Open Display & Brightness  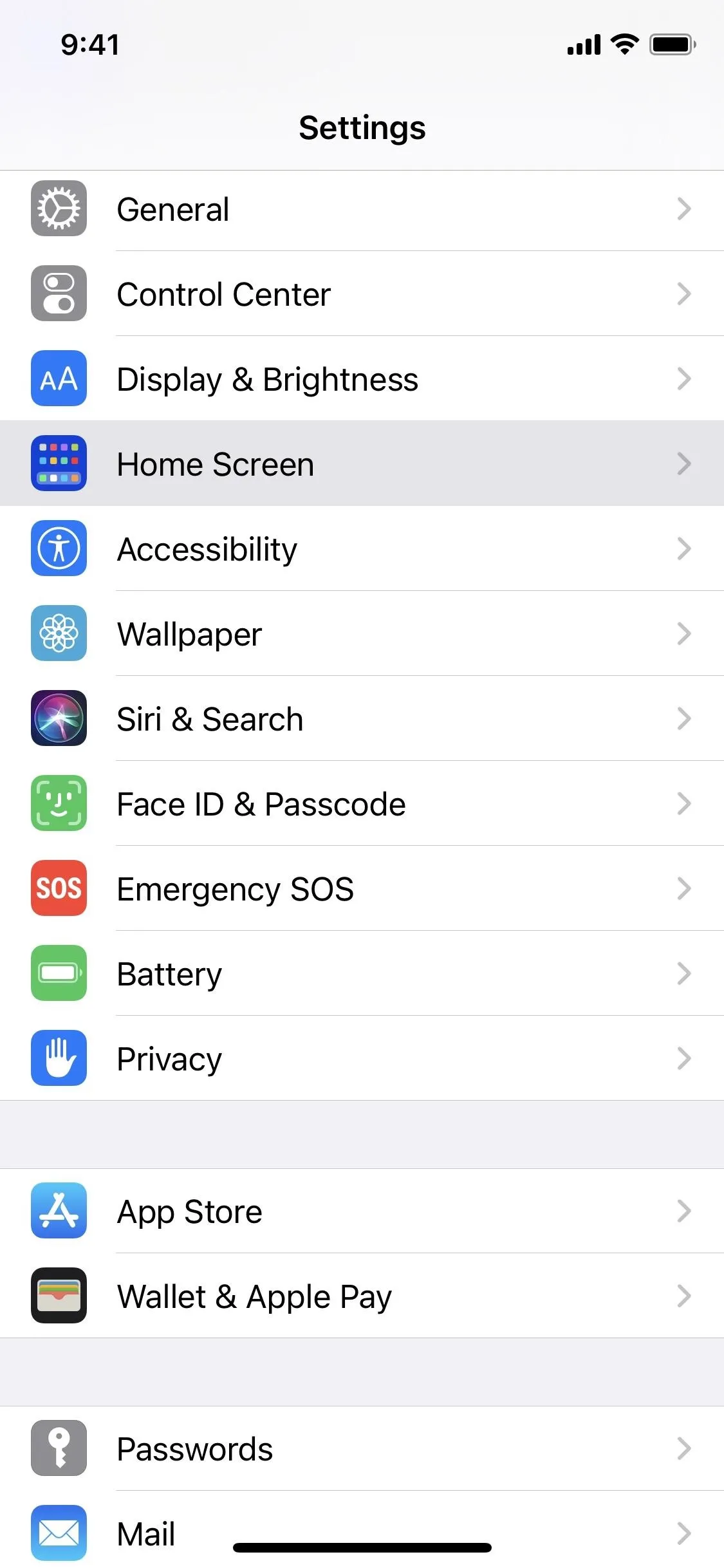(362, 379)
